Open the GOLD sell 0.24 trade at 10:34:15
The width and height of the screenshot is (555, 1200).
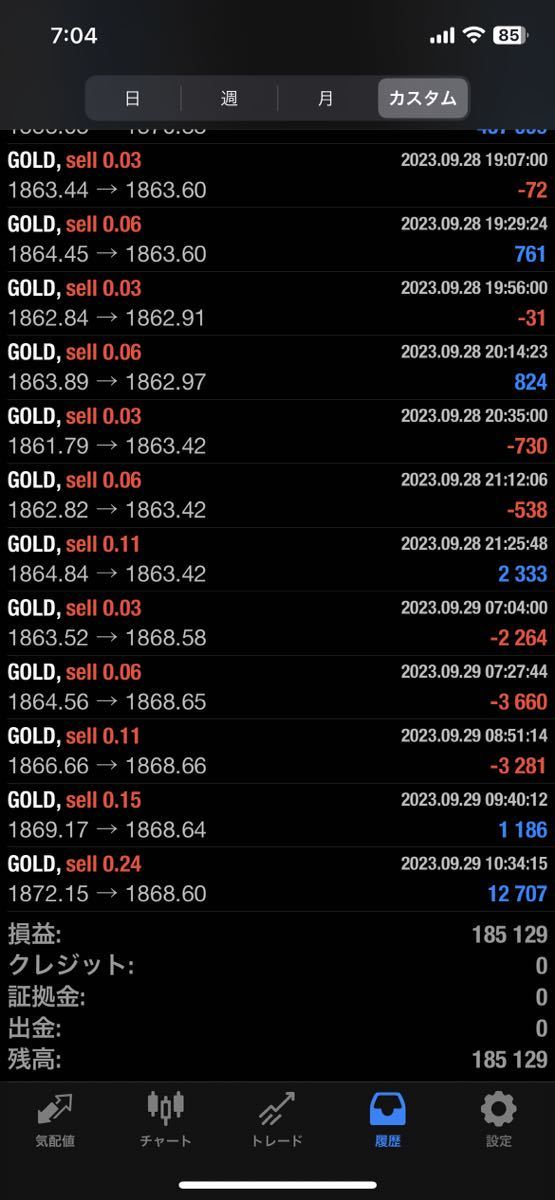click(x=277, y=879)
